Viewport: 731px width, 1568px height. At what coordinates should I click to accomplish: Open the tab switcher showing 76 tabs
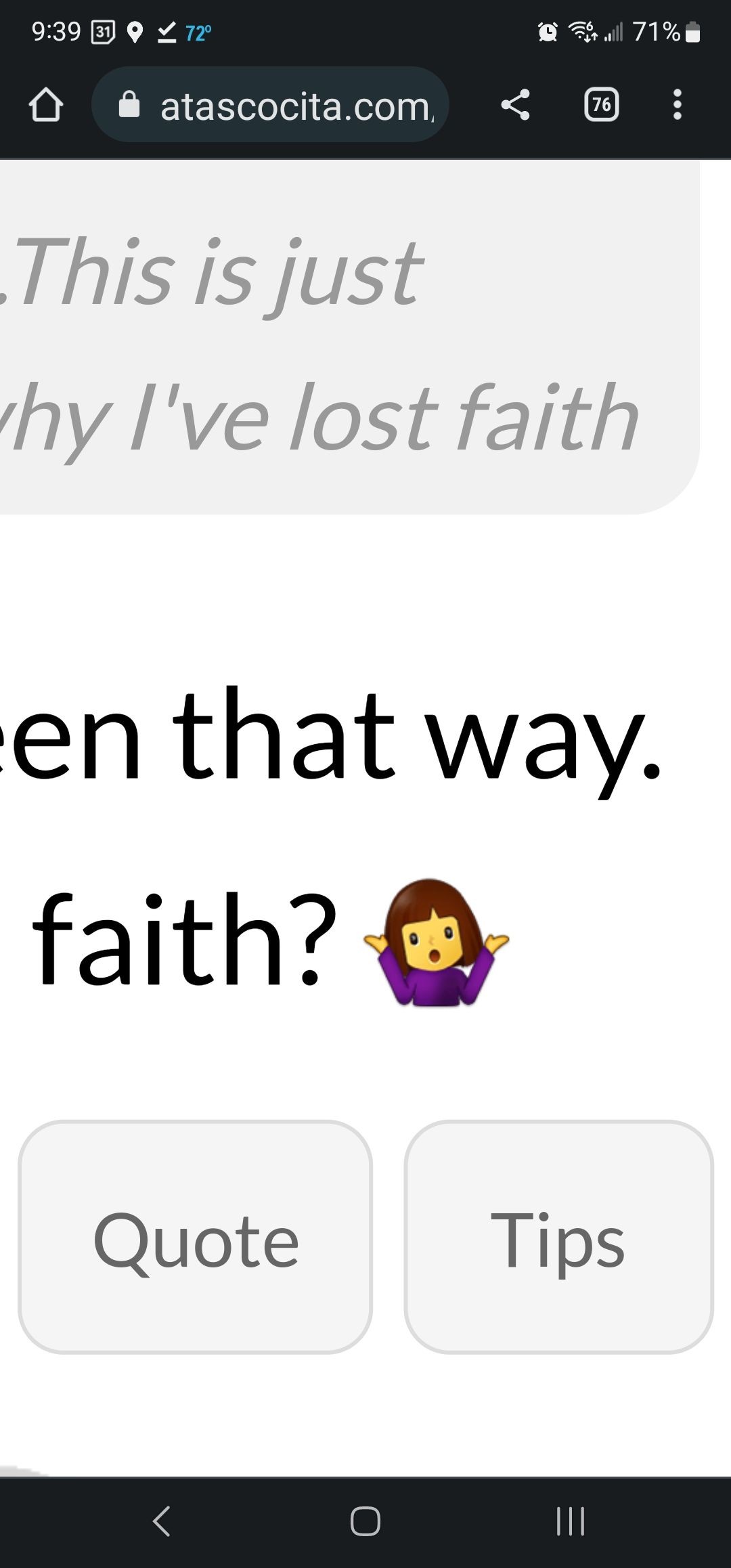click(601, 105)
